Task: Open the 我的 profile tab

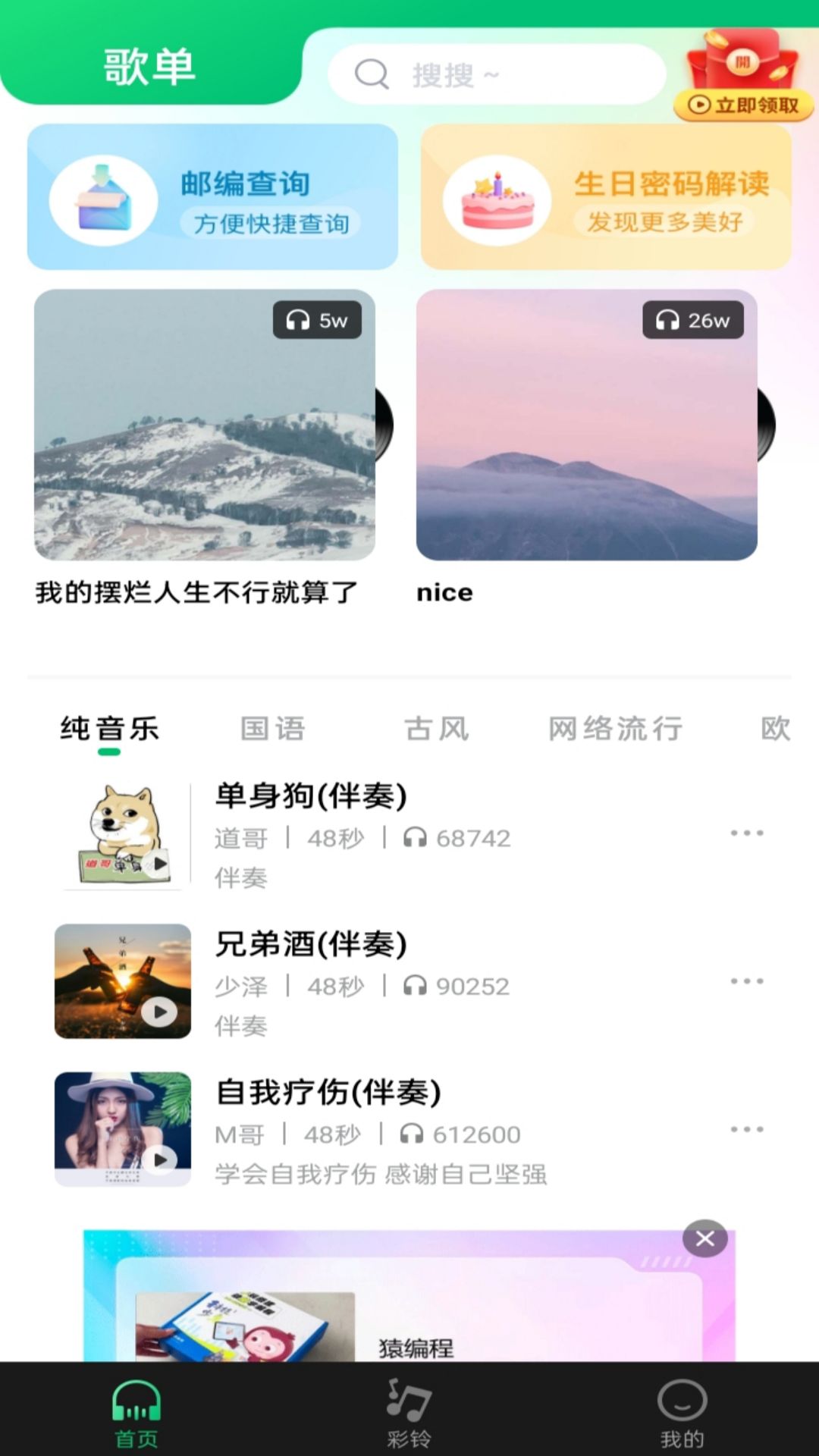Action: click(x=682, y=1411)
